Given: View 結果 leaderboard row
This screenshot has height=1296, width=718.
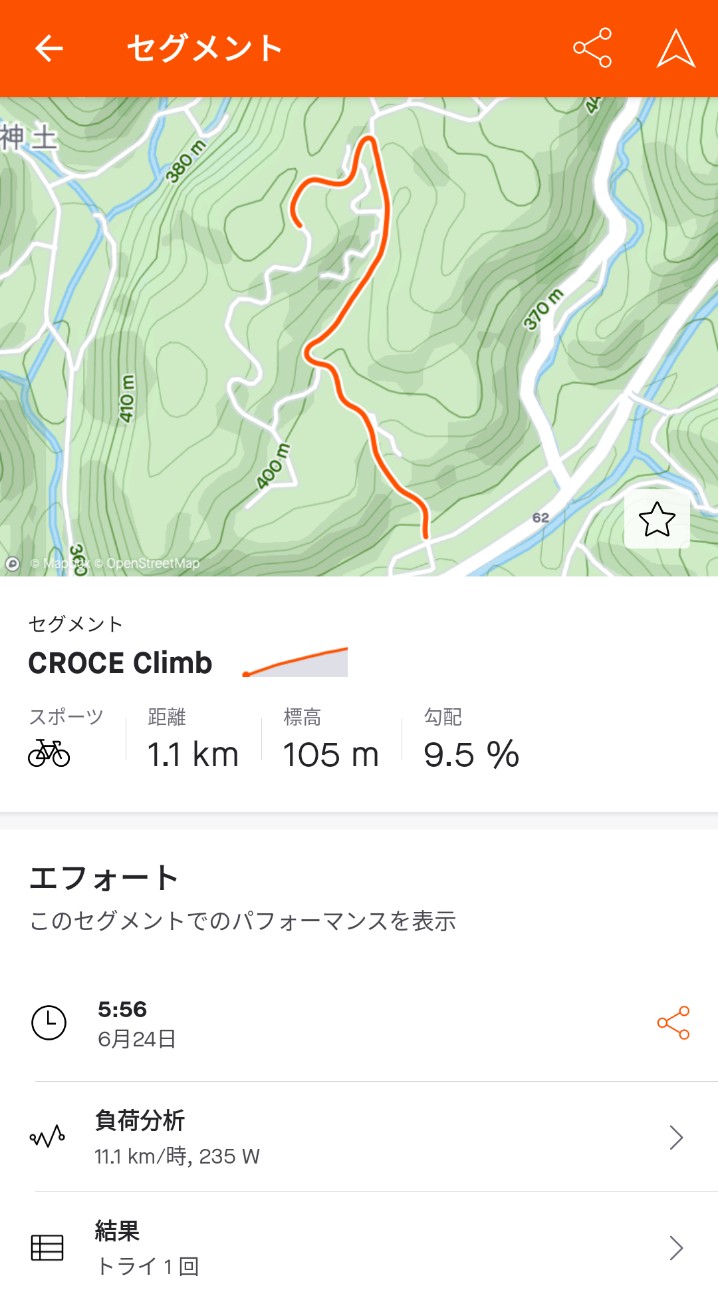Looking at the screenshot, I should point(359,1247).
